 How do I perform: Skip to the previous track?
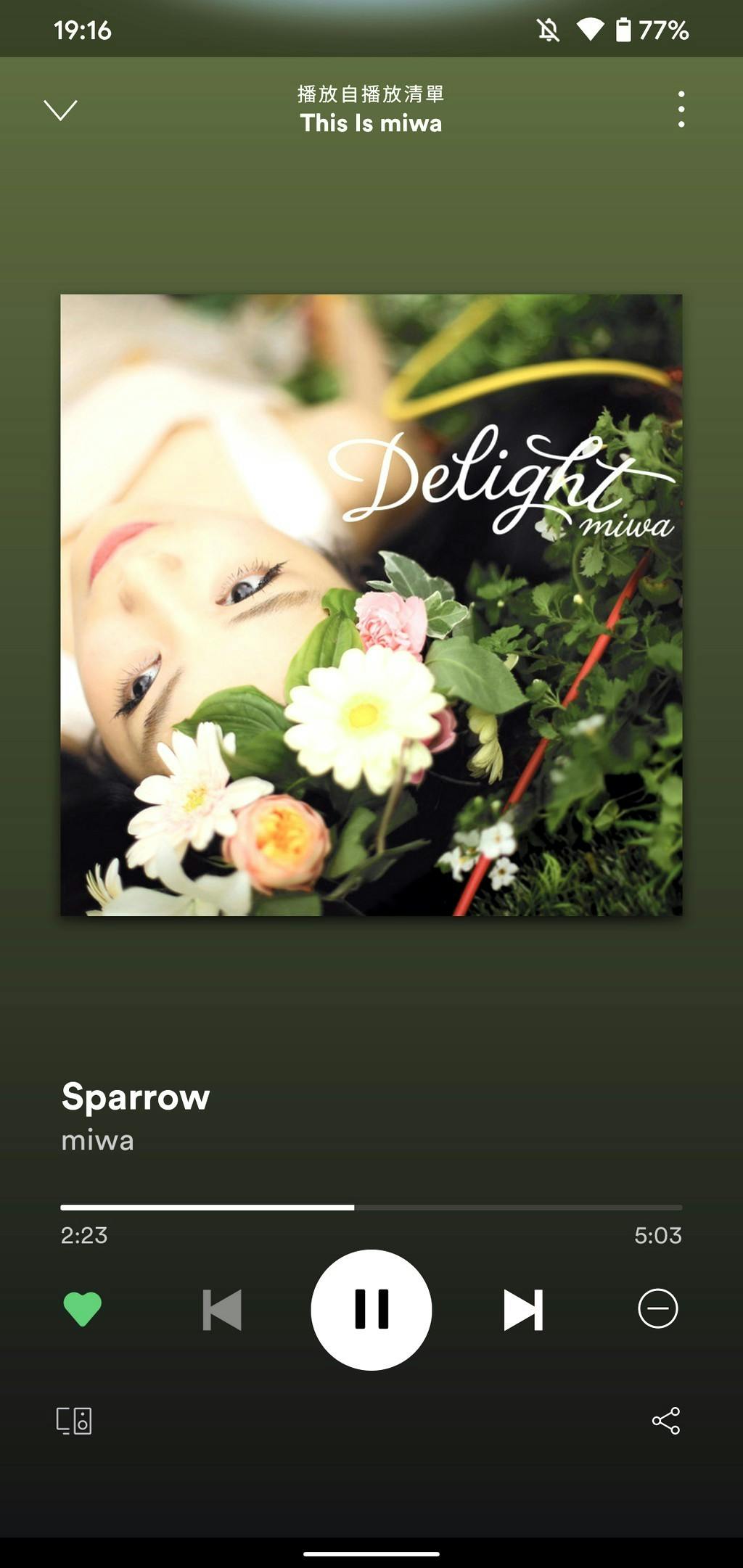pyautogui.click(x=222, y=1310)
